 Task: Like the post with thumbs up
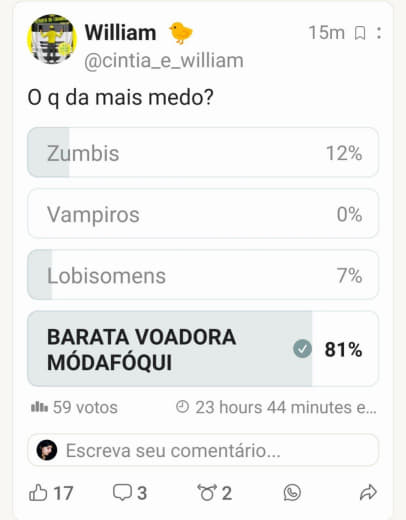(51, 493)
